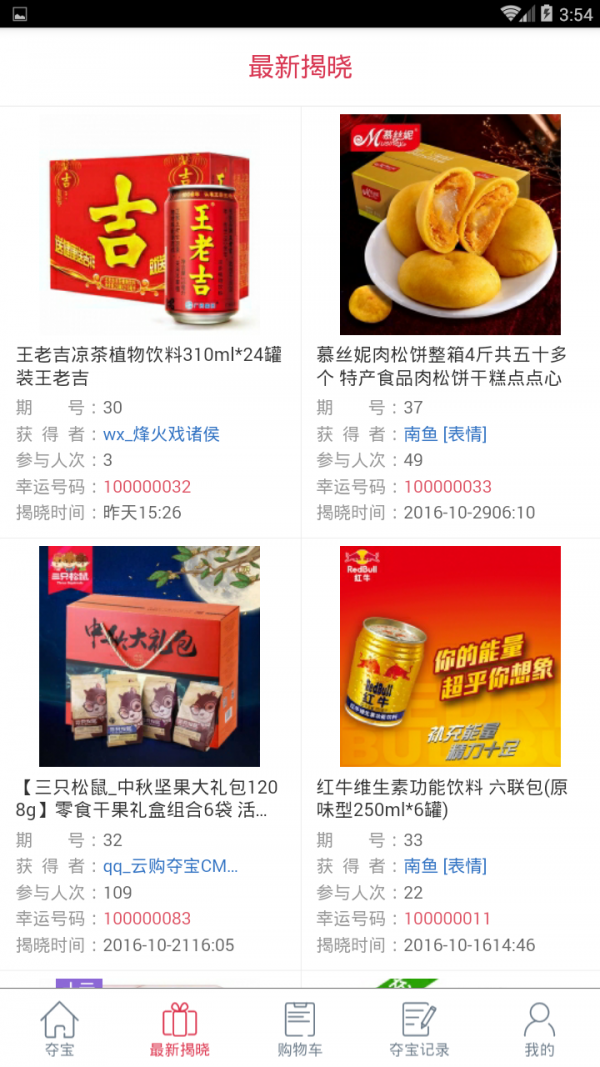The height and width of the screenshot is (1067, 600).
Task: Open the 夺宝 tab
Action: (59, 1028)
